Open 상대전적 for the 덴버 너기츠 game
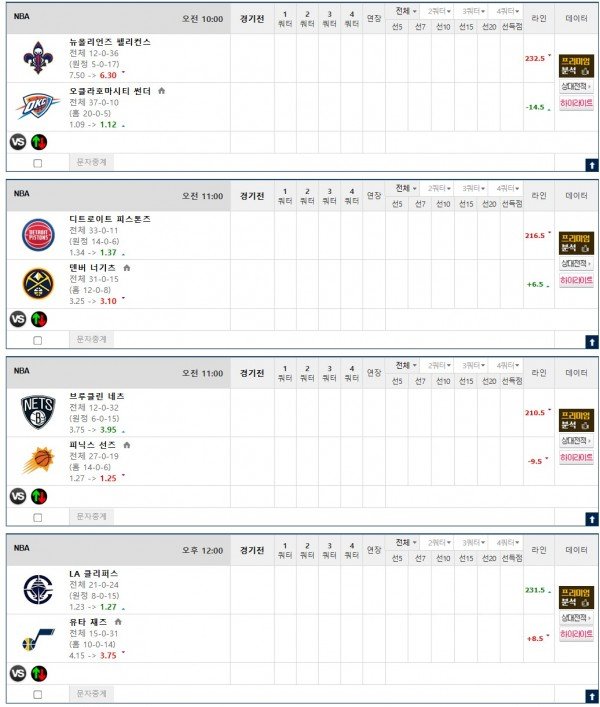600x707 pixels. pos(575,265)
